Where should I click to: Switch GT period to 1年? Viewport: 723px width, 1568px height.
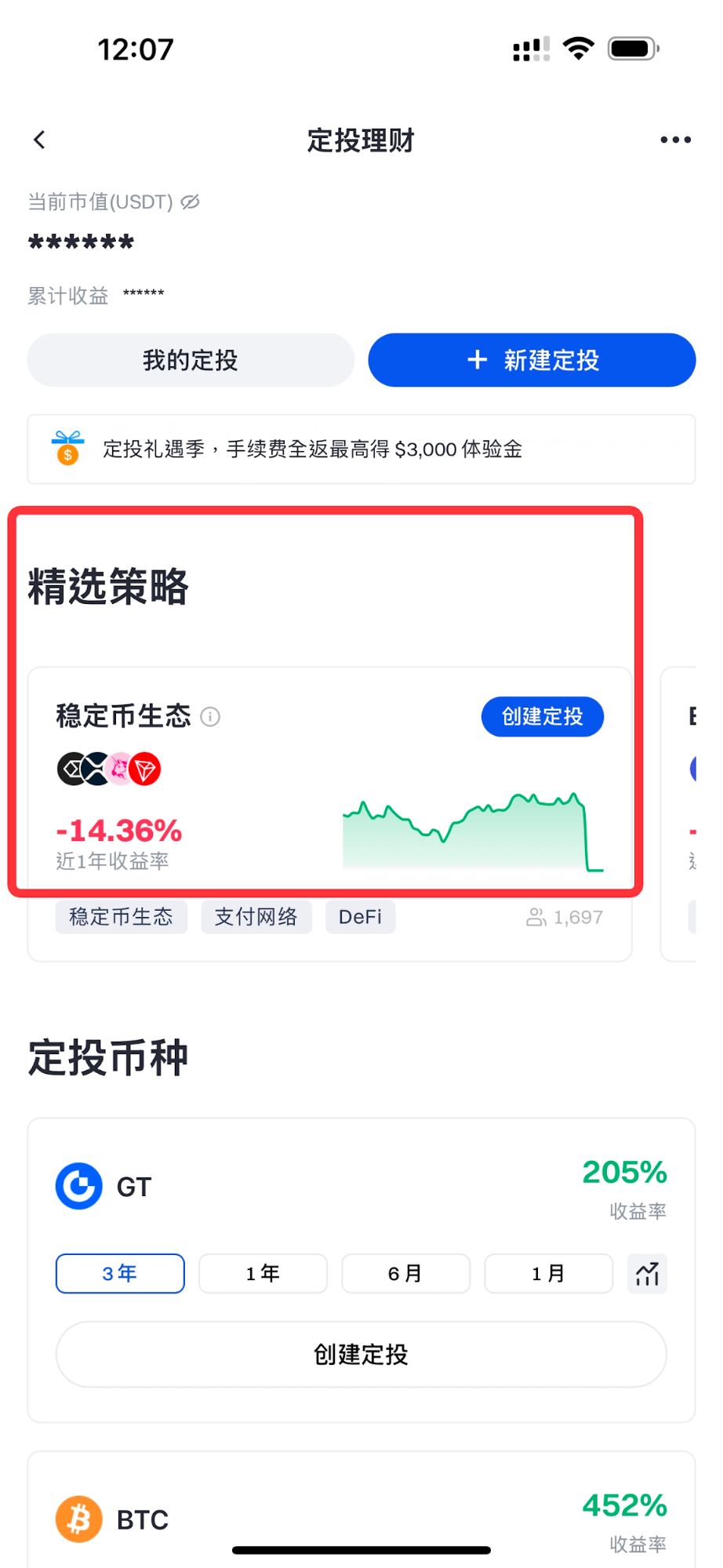263,1273
